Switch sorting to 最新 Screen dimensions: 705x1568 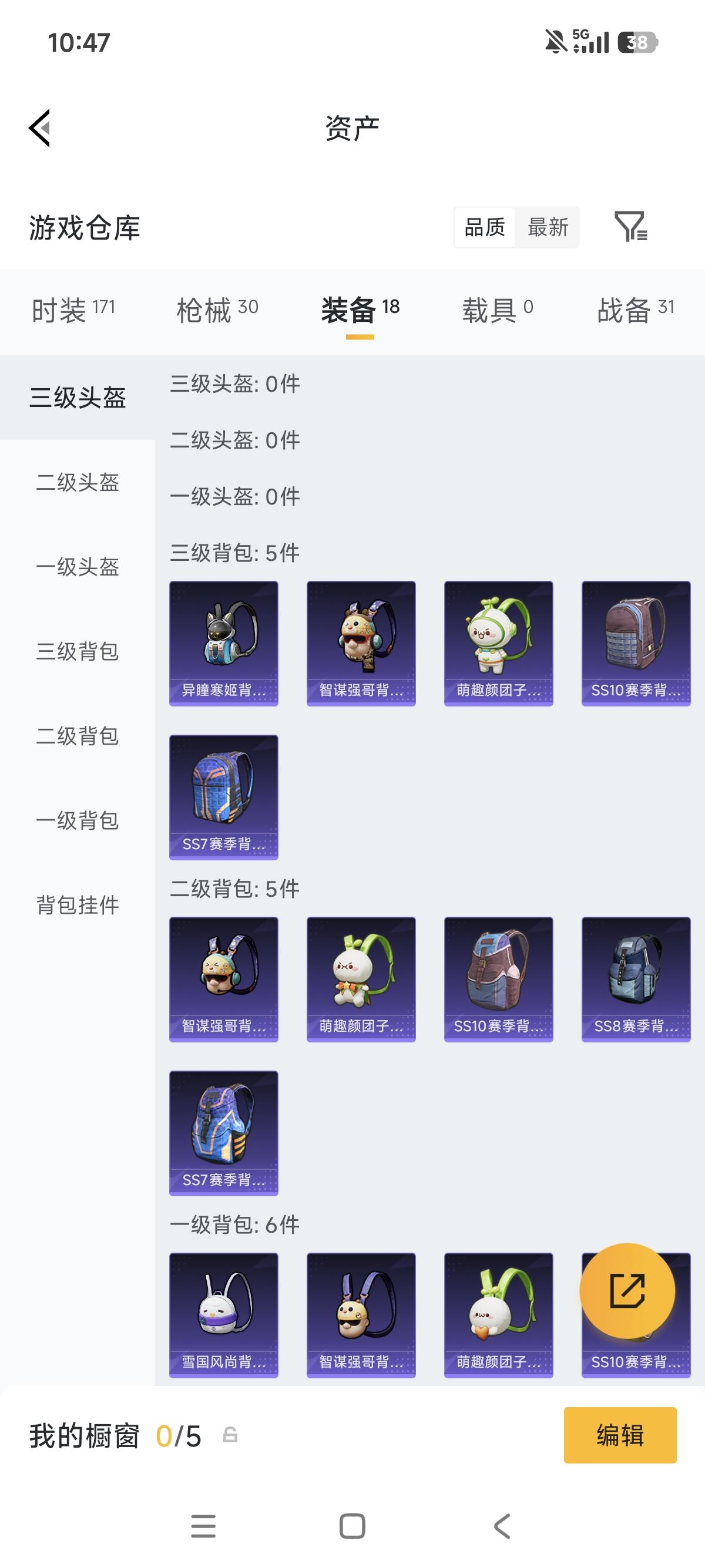[x=548, y=228]
